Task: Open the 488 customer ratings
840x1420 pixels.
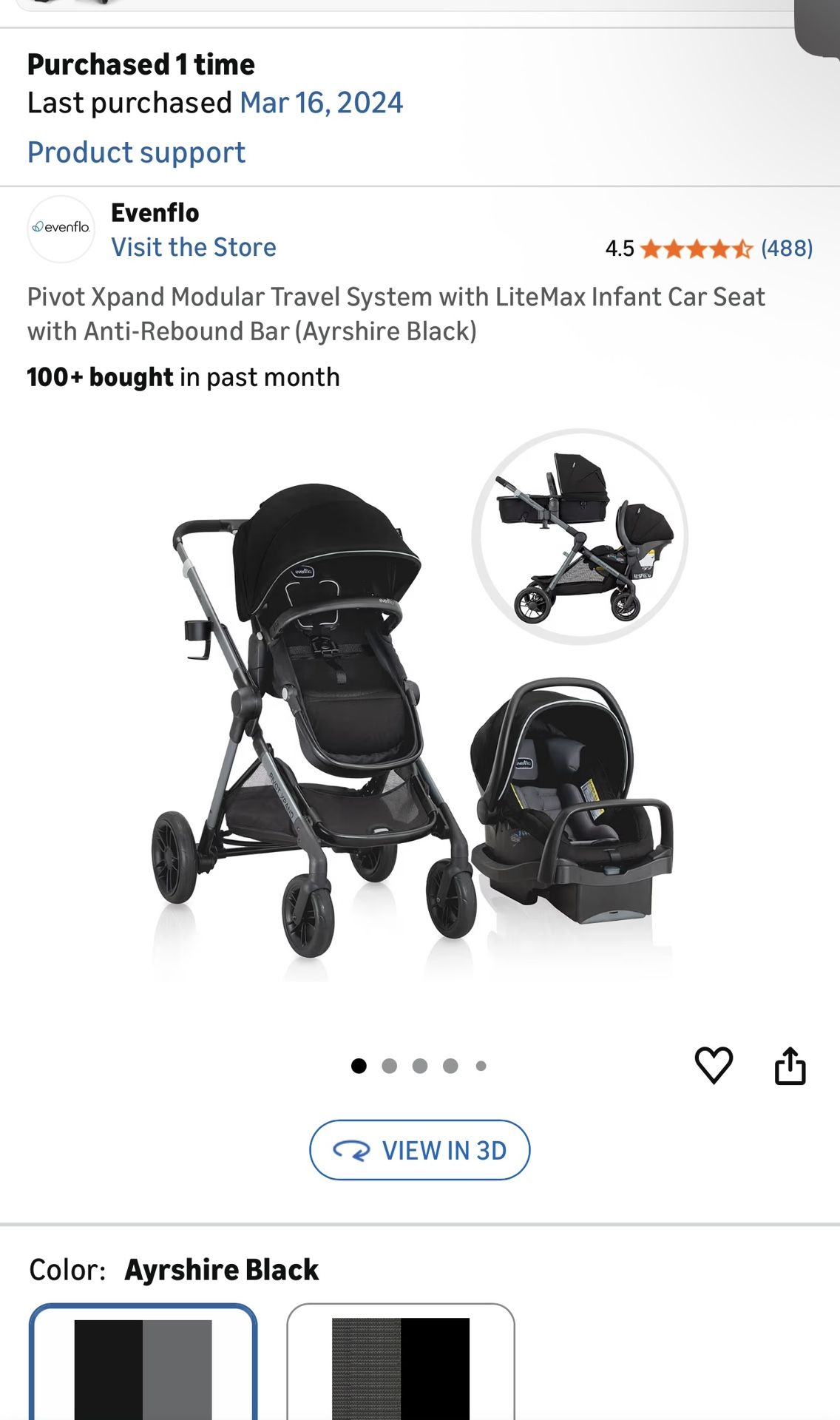Action: pyautogui.click(x=786, y=248)
